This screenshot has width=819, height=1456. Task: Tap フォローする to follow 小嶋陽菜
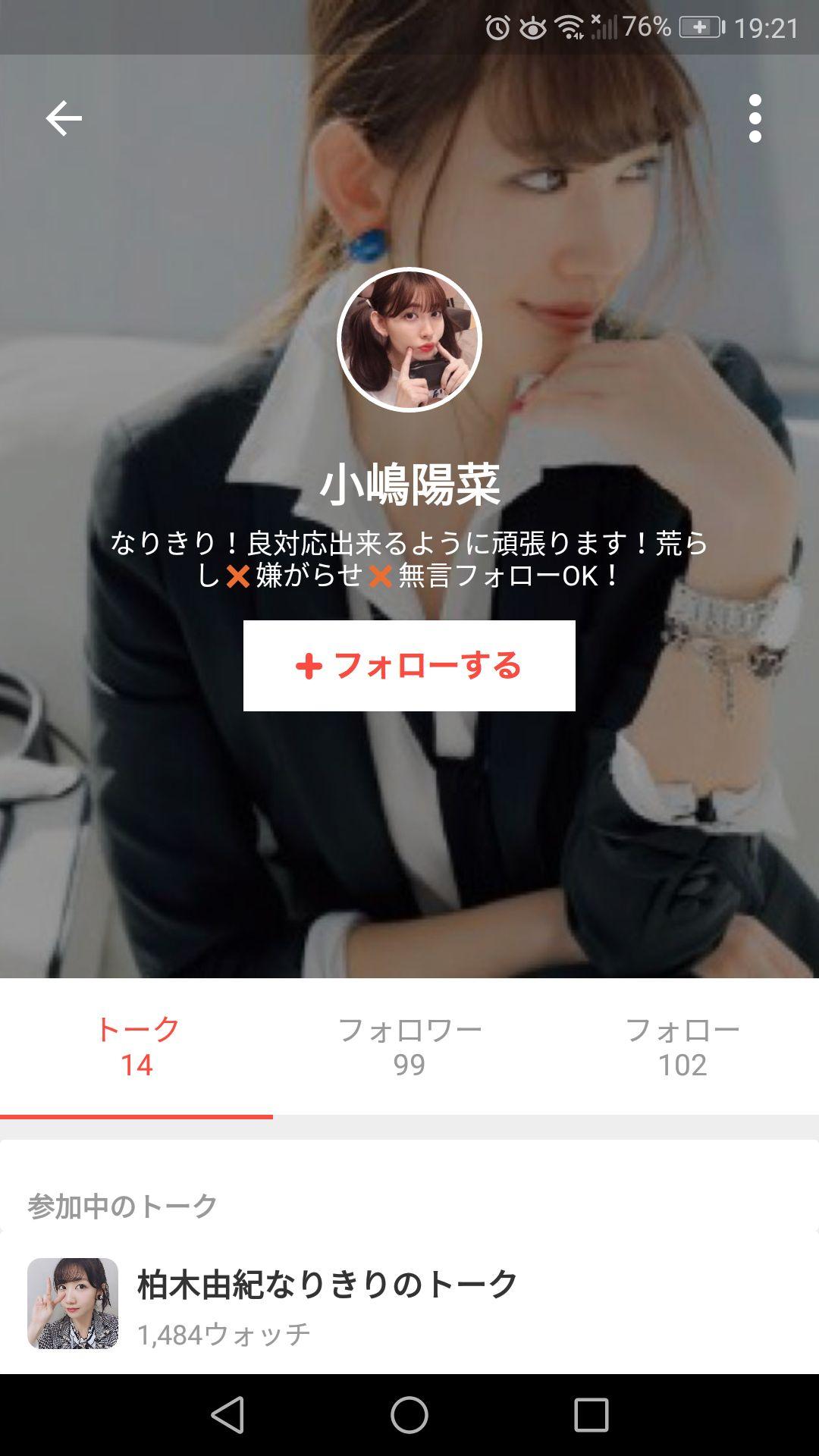tap(409, 666)
